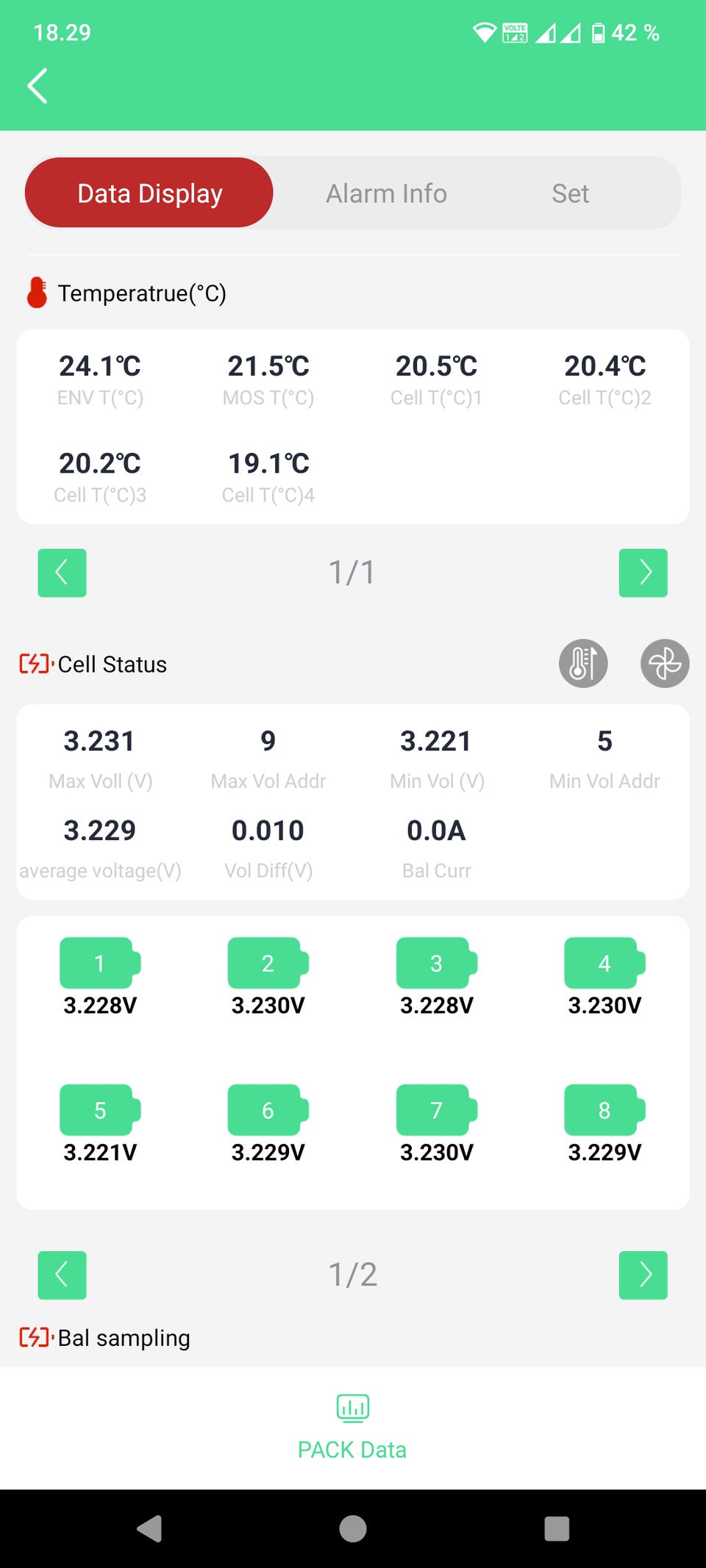The image size is (706, 1568).
Task: Tap the fan icon next to Cell Status
Action: [x=665, y=663]
